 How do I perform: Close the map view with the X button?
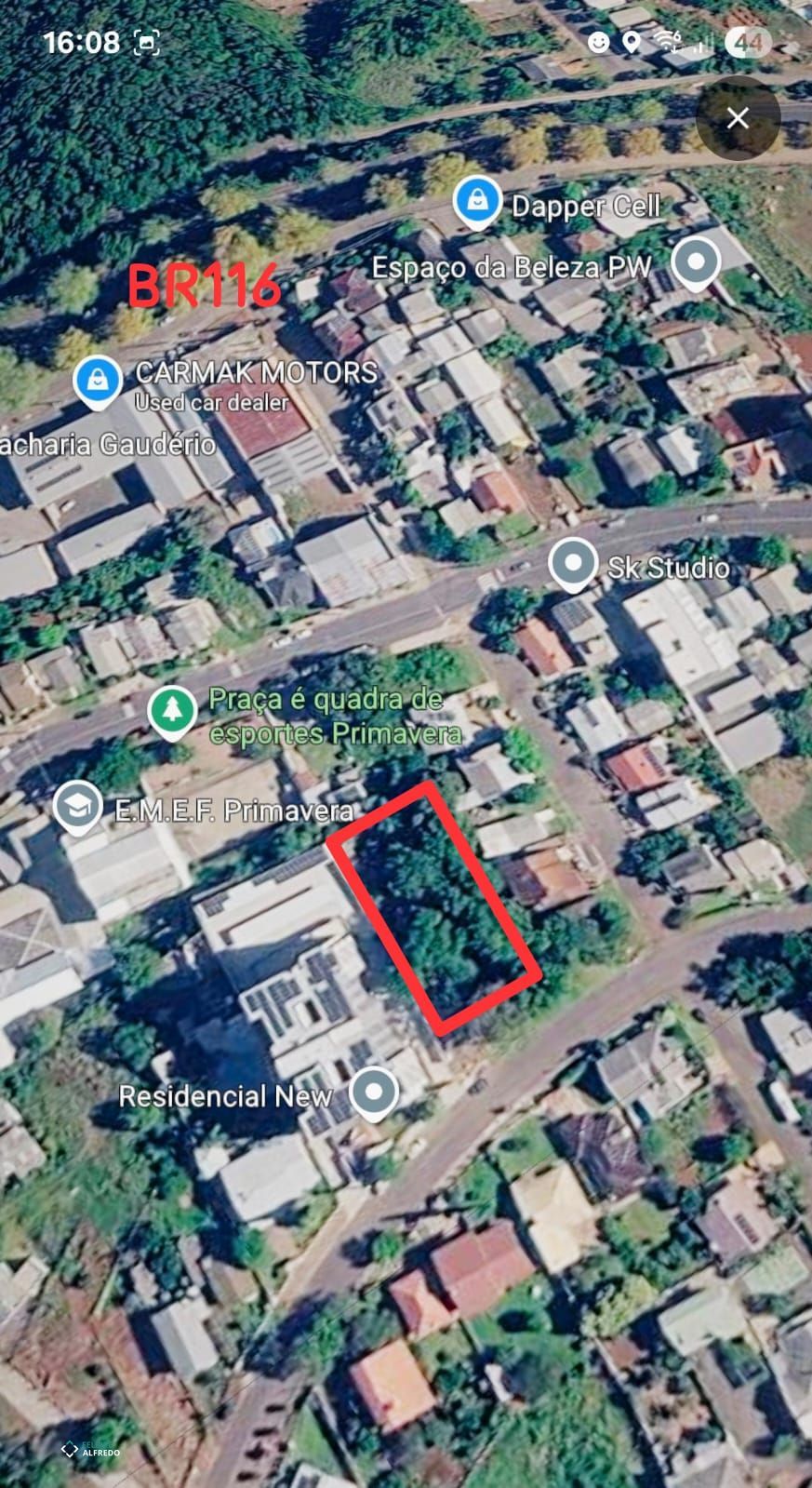738,118
